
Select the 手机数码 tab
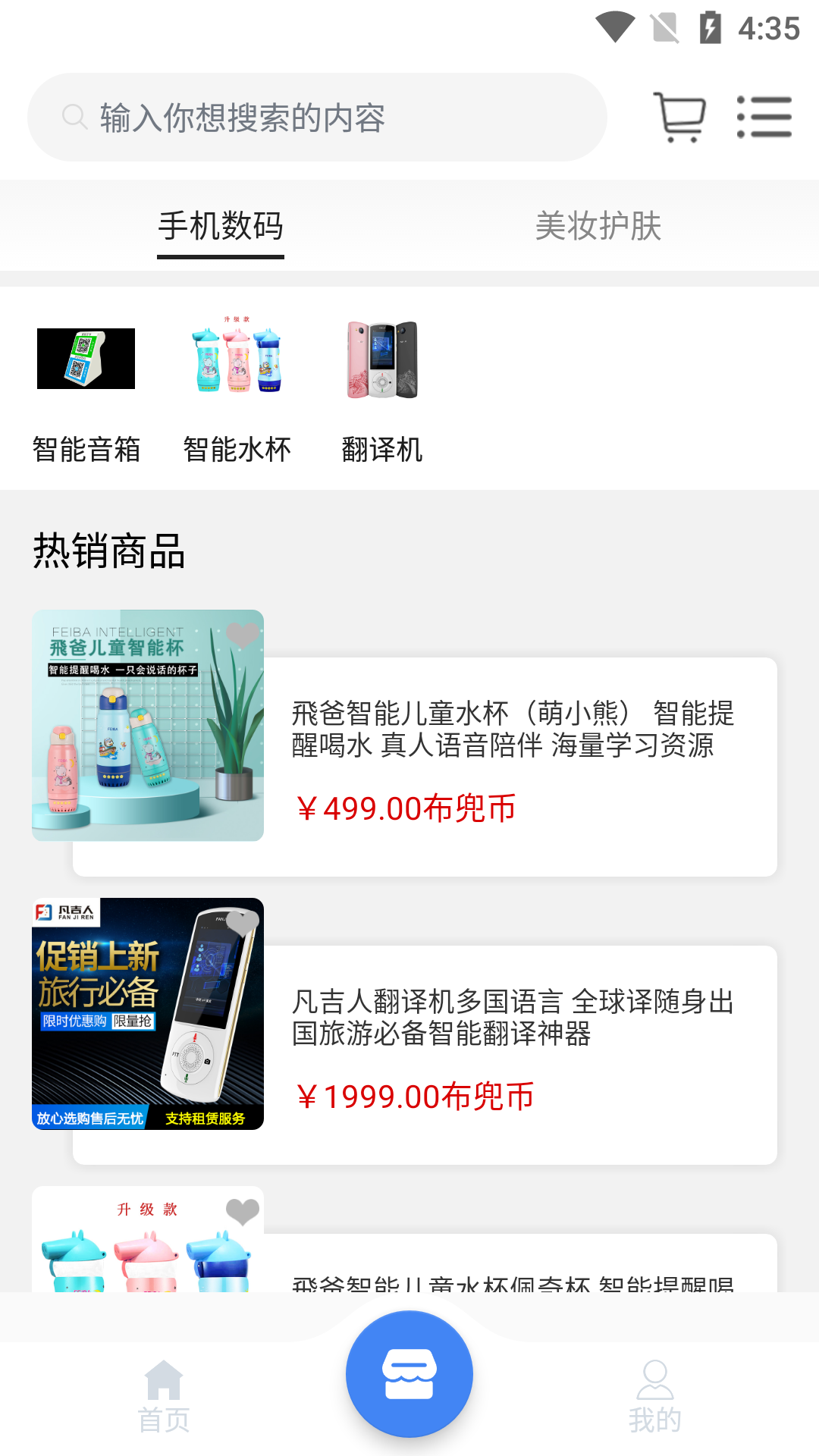click(221, 226)
